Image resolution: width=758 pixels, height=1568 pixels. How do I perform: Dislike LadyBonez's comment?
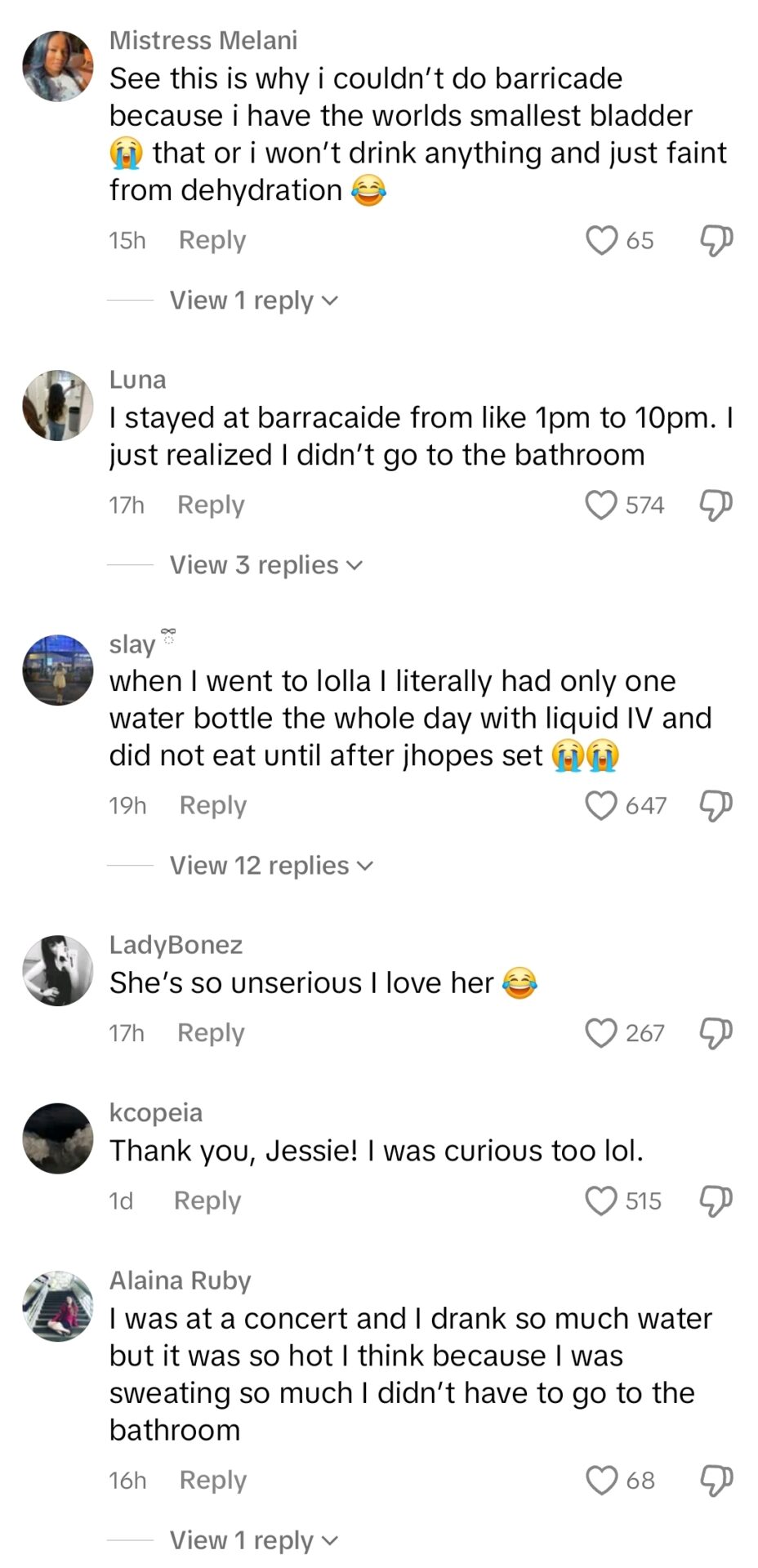tap(715, 1032)
